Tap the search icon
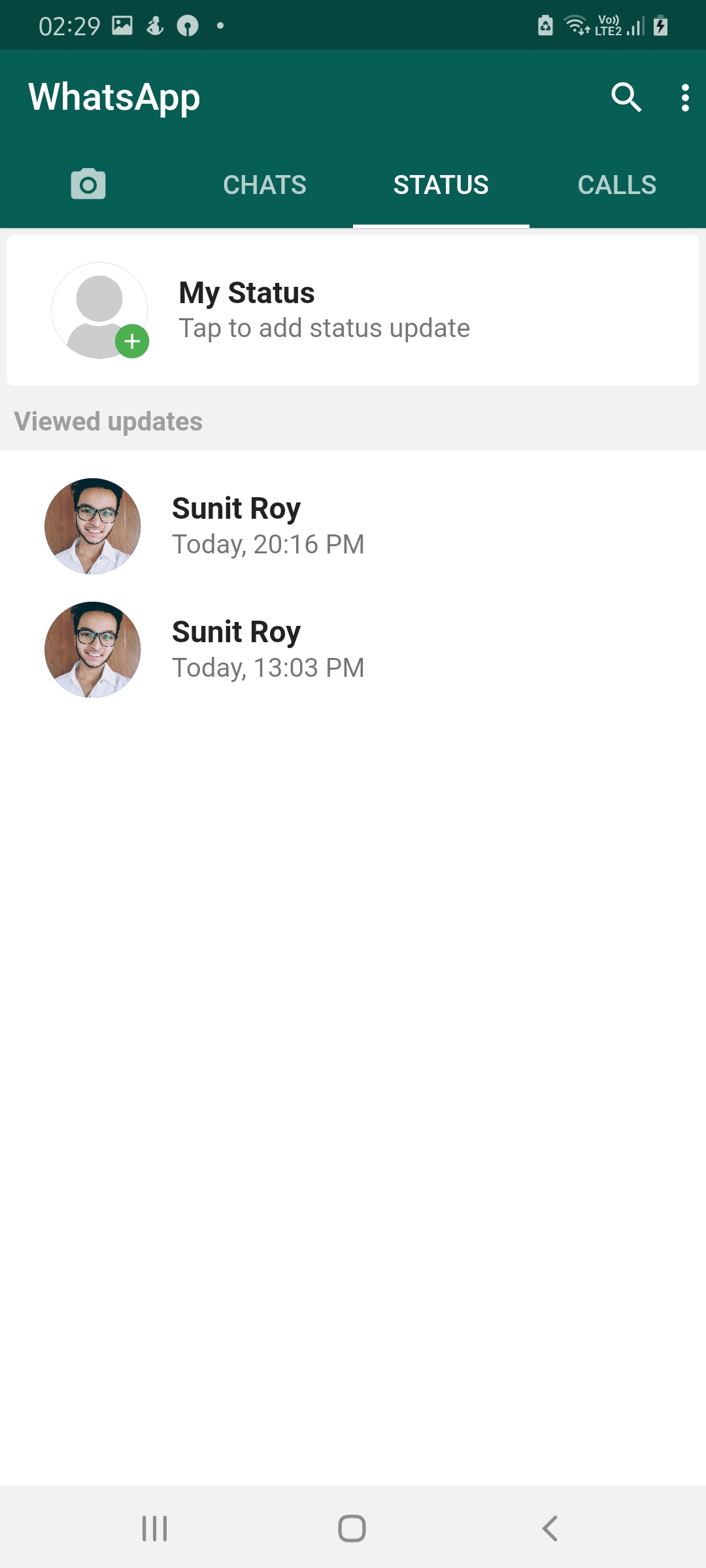Viewport: 706px width, 1568px height. pos(626,97)
